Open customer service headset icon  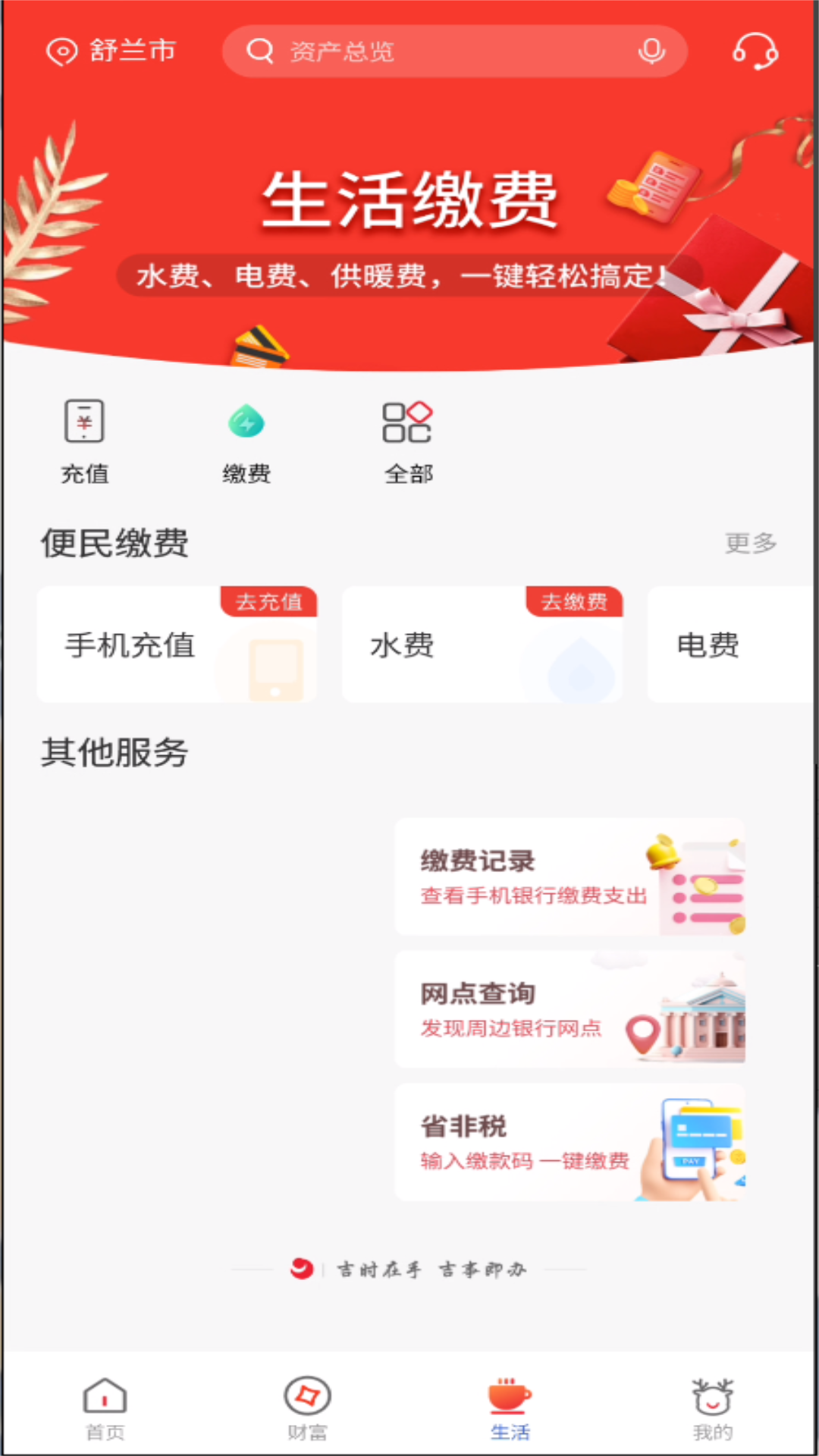(x=755, y=51)
